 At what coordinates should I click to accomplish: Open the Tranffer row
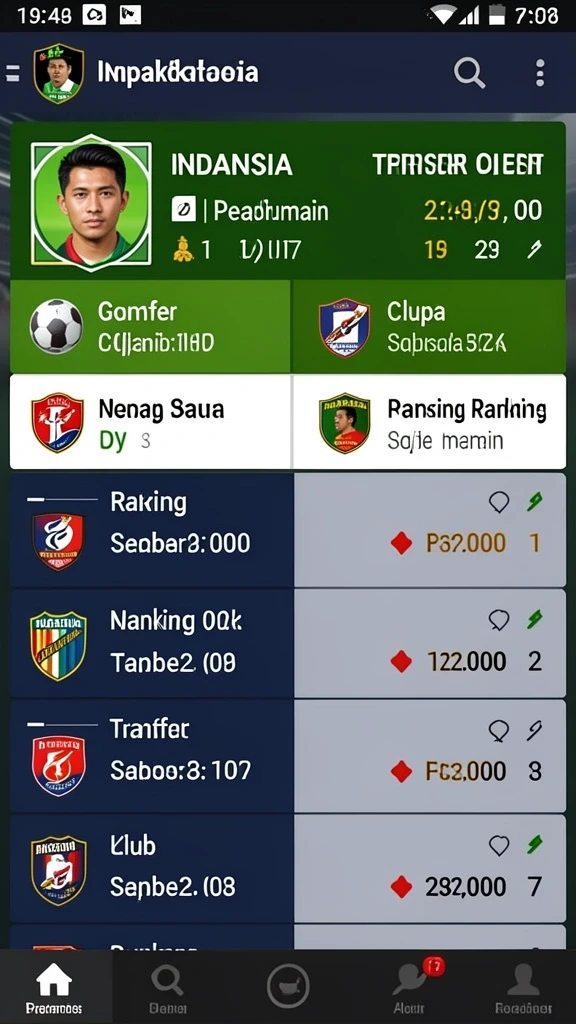point(288,756)
